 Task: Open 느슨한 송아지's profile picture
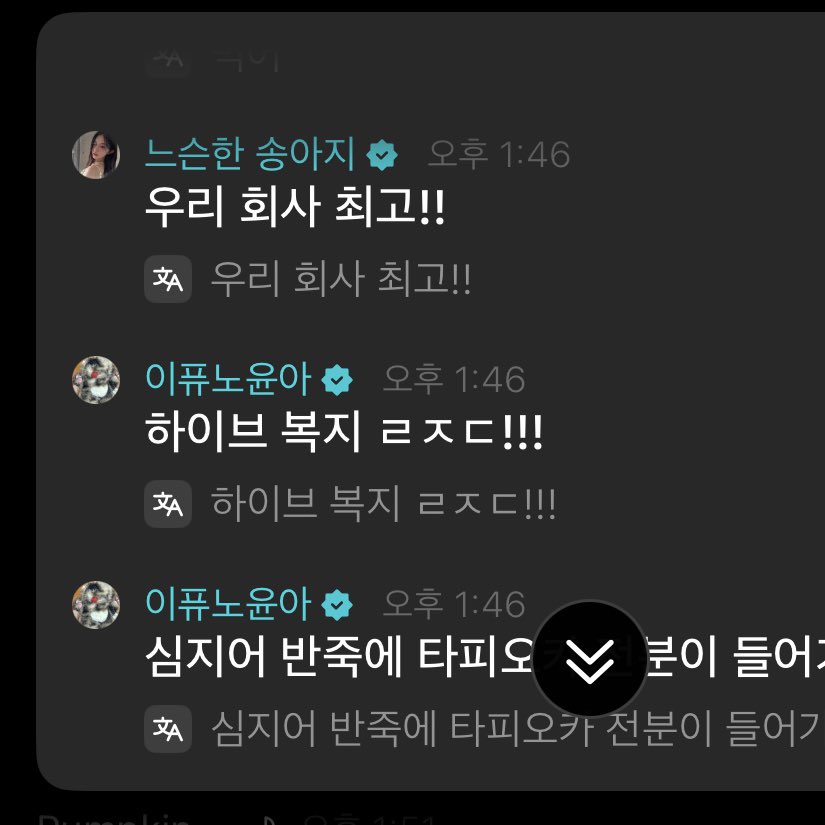pos(97,155)
